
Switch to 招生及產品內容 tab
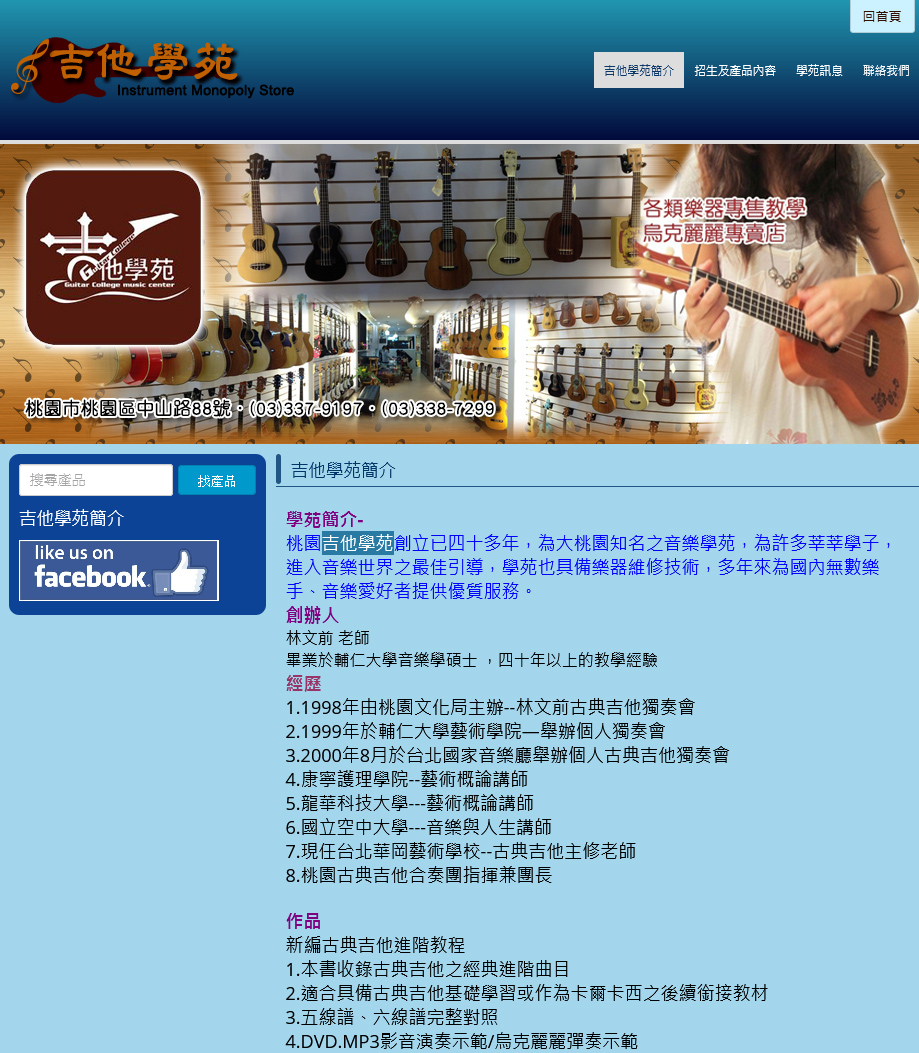click(735, 70)
